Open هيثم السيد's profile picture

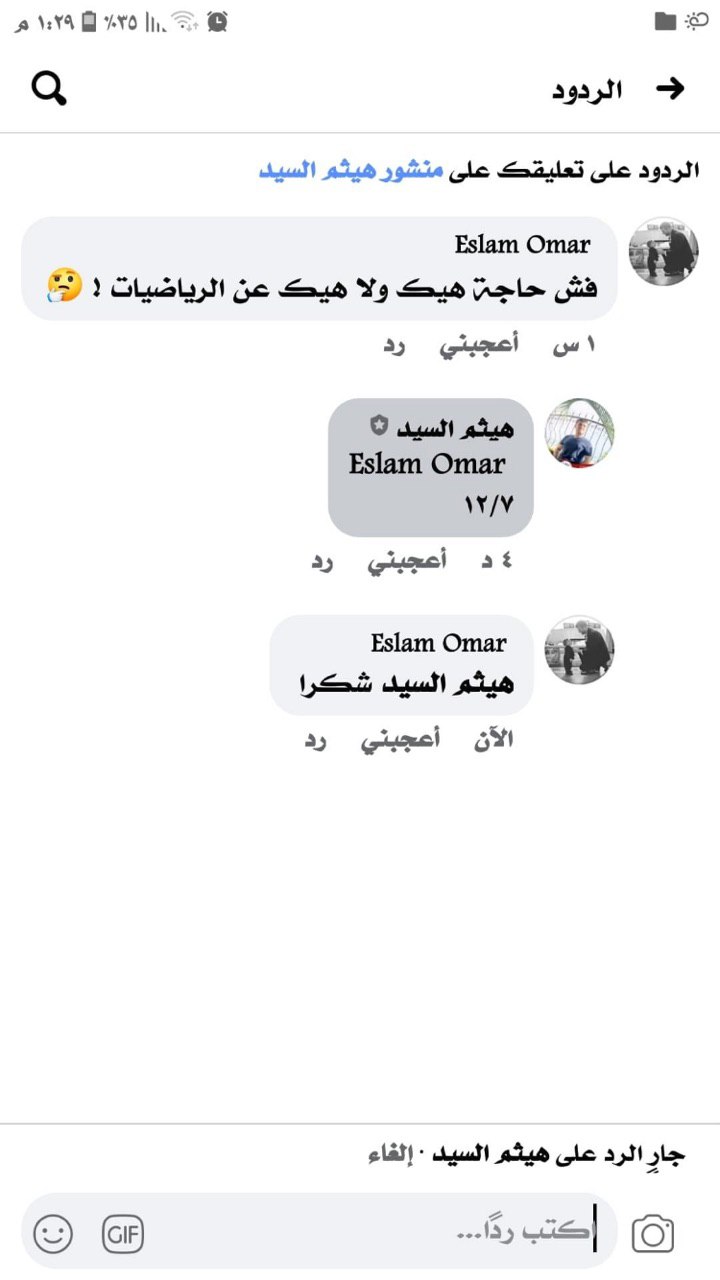[579, 434]
